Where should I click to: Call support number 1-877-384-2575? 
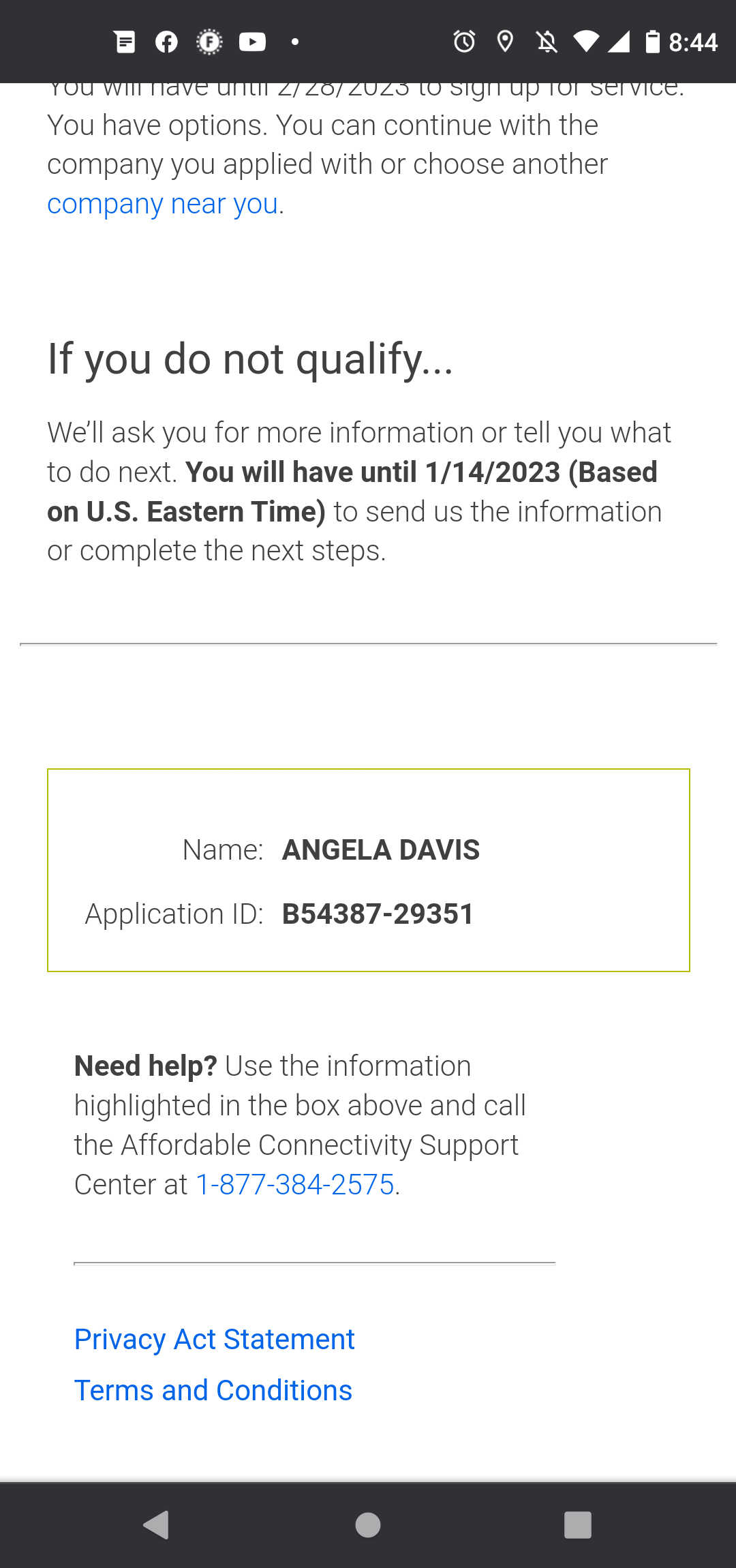click(295, 1185)
